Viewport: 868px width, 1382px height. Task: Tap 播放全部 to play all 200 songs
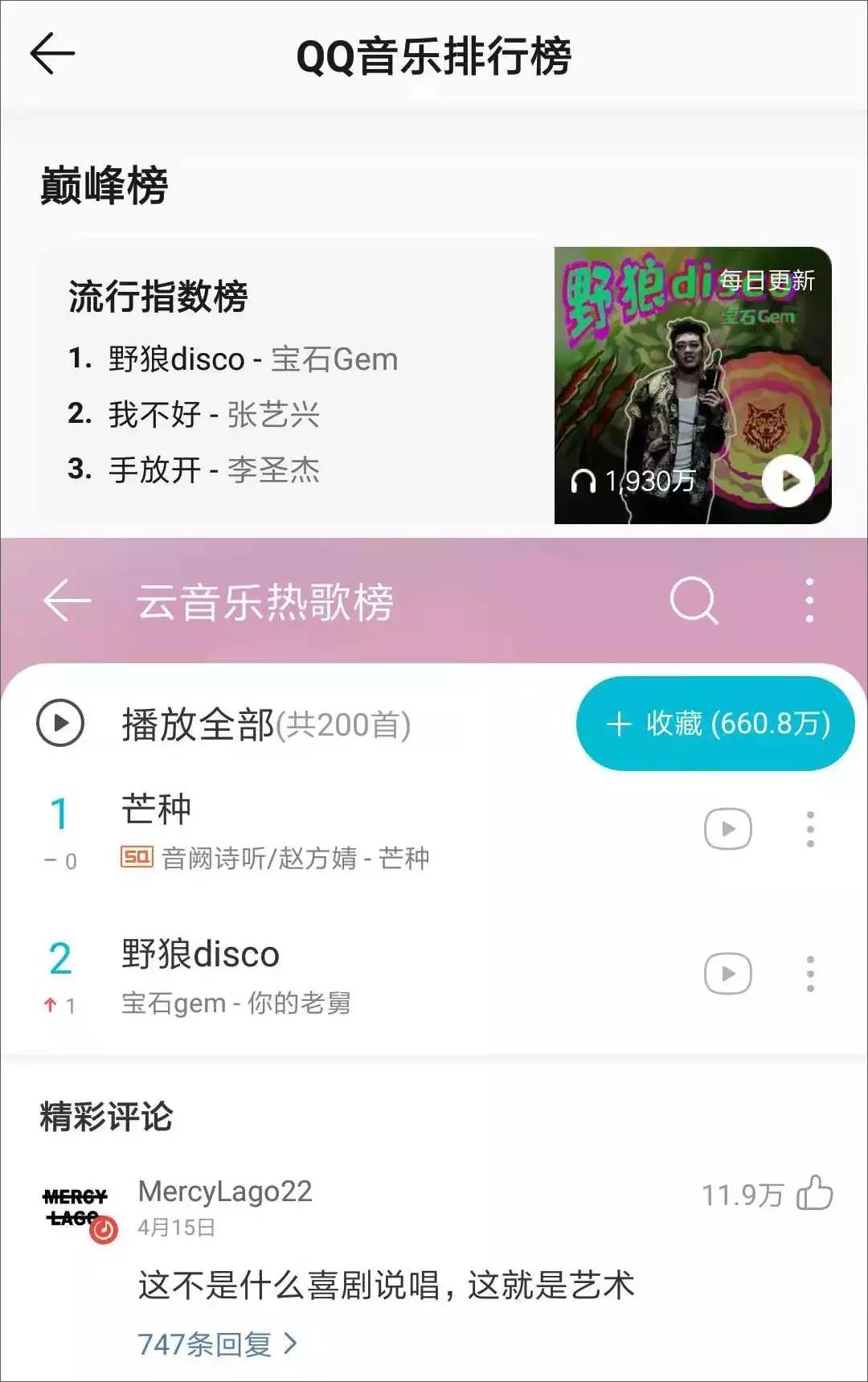[x=201, y=723]
